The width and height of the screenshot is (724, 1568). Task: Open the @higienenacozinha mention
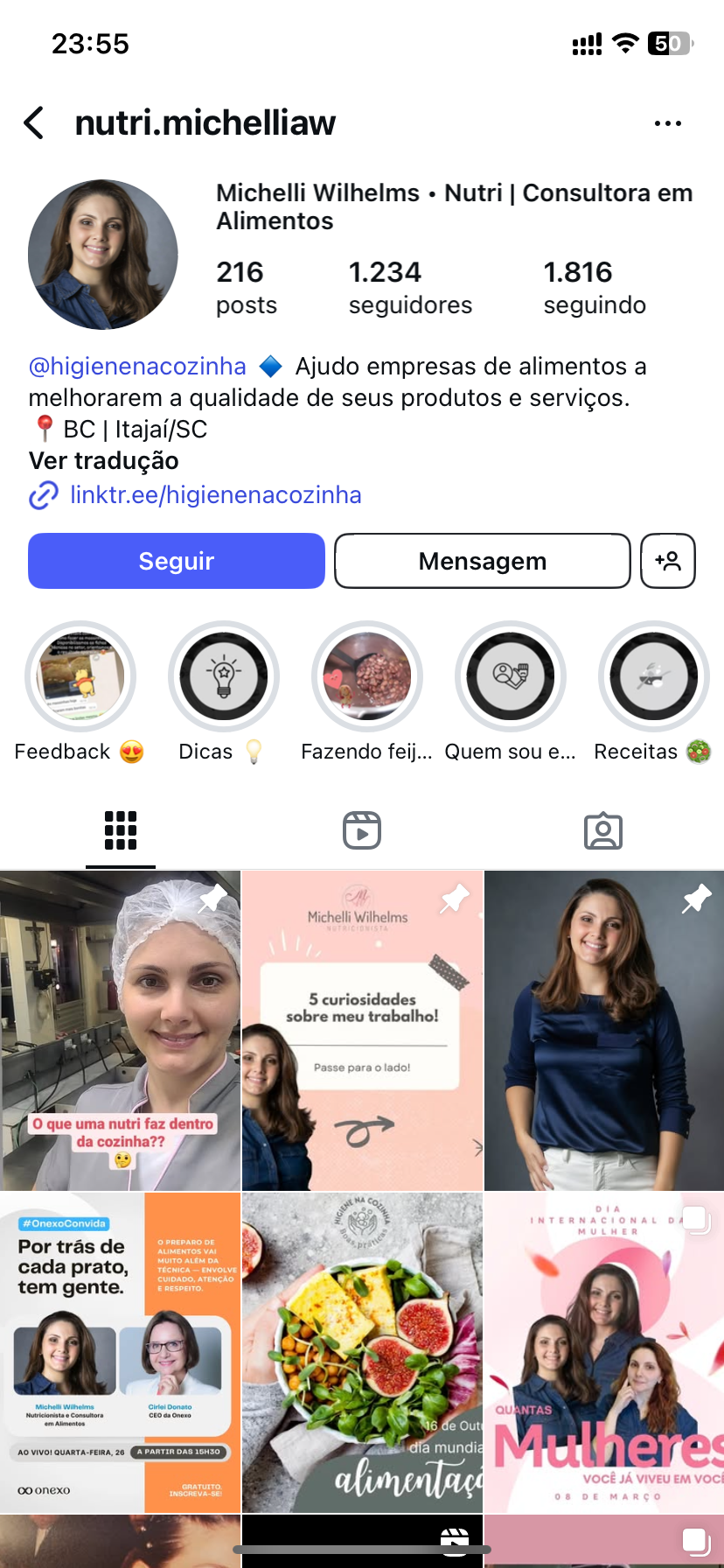pyautogui.click(x=137, y=366)
